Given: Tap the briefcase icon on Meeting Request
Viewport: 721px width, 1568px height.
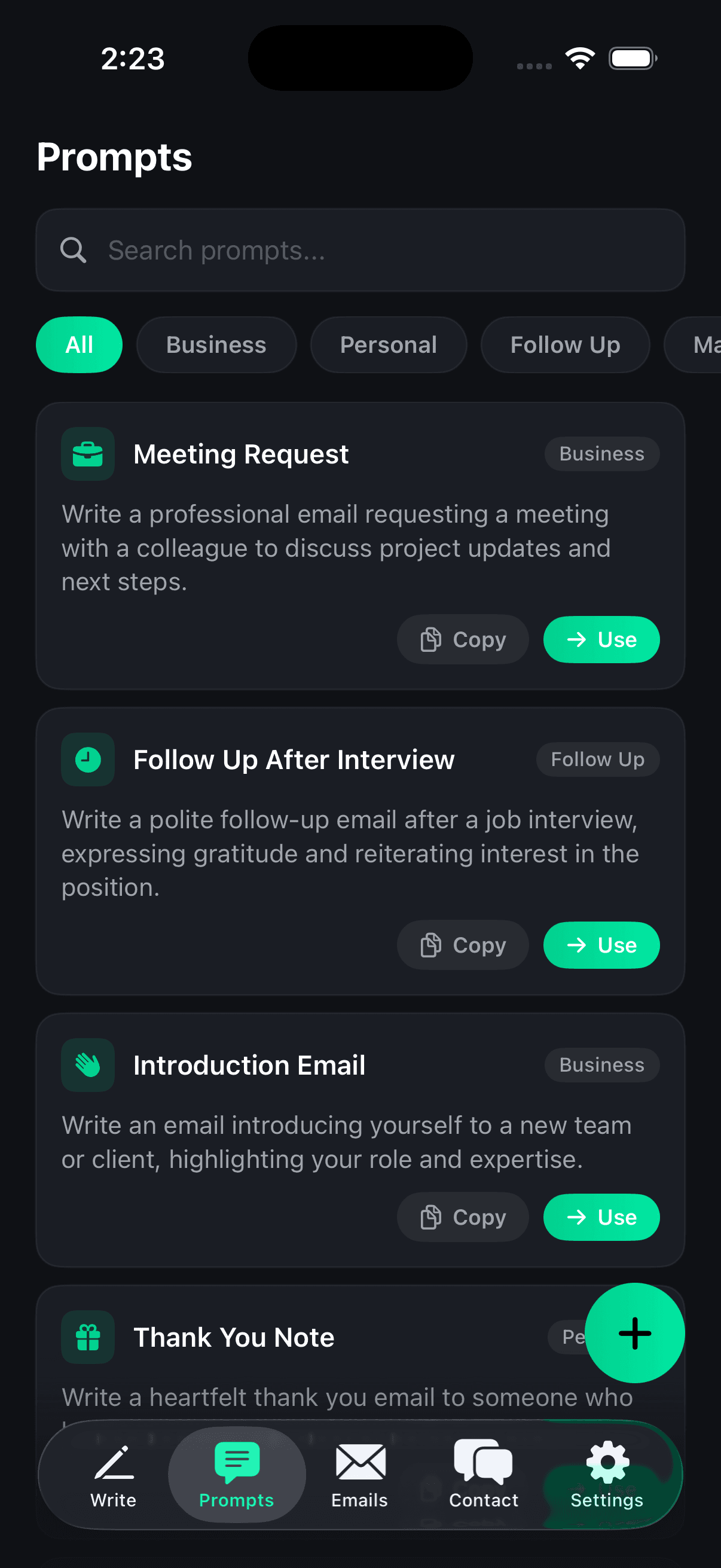Looking at the screenshot, I should pyautogui.click(x=88, y=453).
